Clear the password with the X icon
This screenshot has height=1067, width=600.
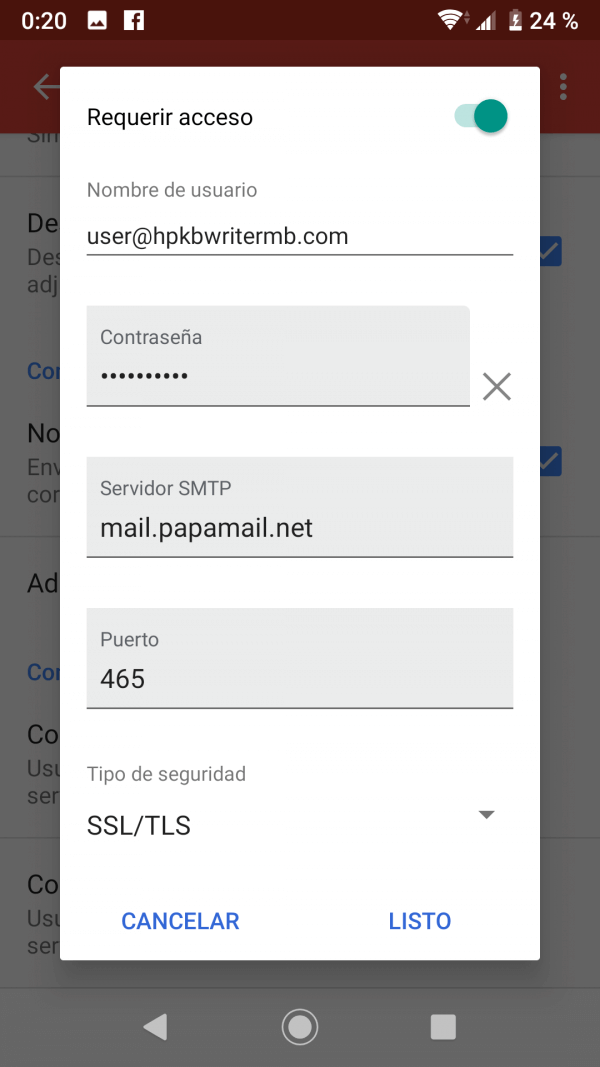point(497,387)
